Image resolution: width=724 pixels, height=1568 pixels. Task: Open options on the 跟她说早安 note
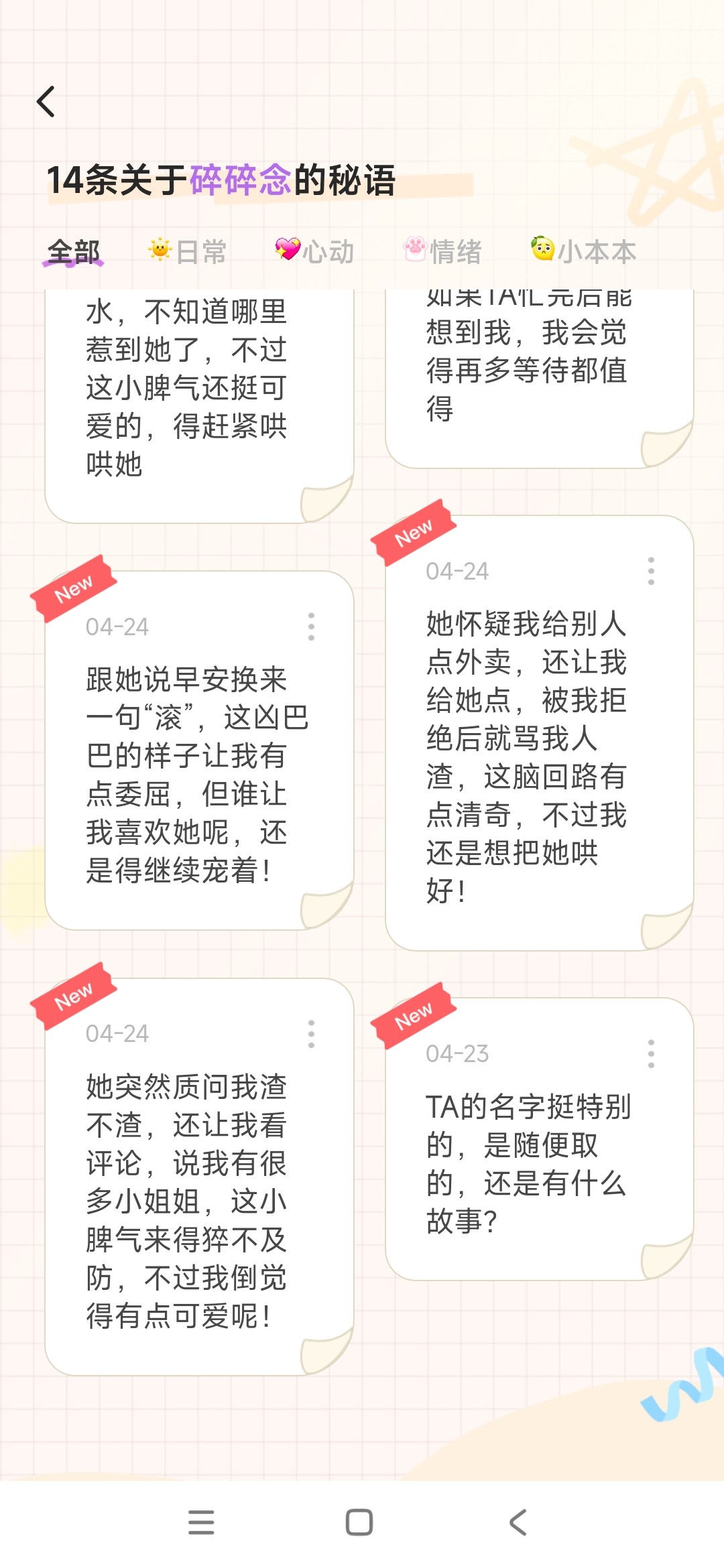tap(311, 627)
